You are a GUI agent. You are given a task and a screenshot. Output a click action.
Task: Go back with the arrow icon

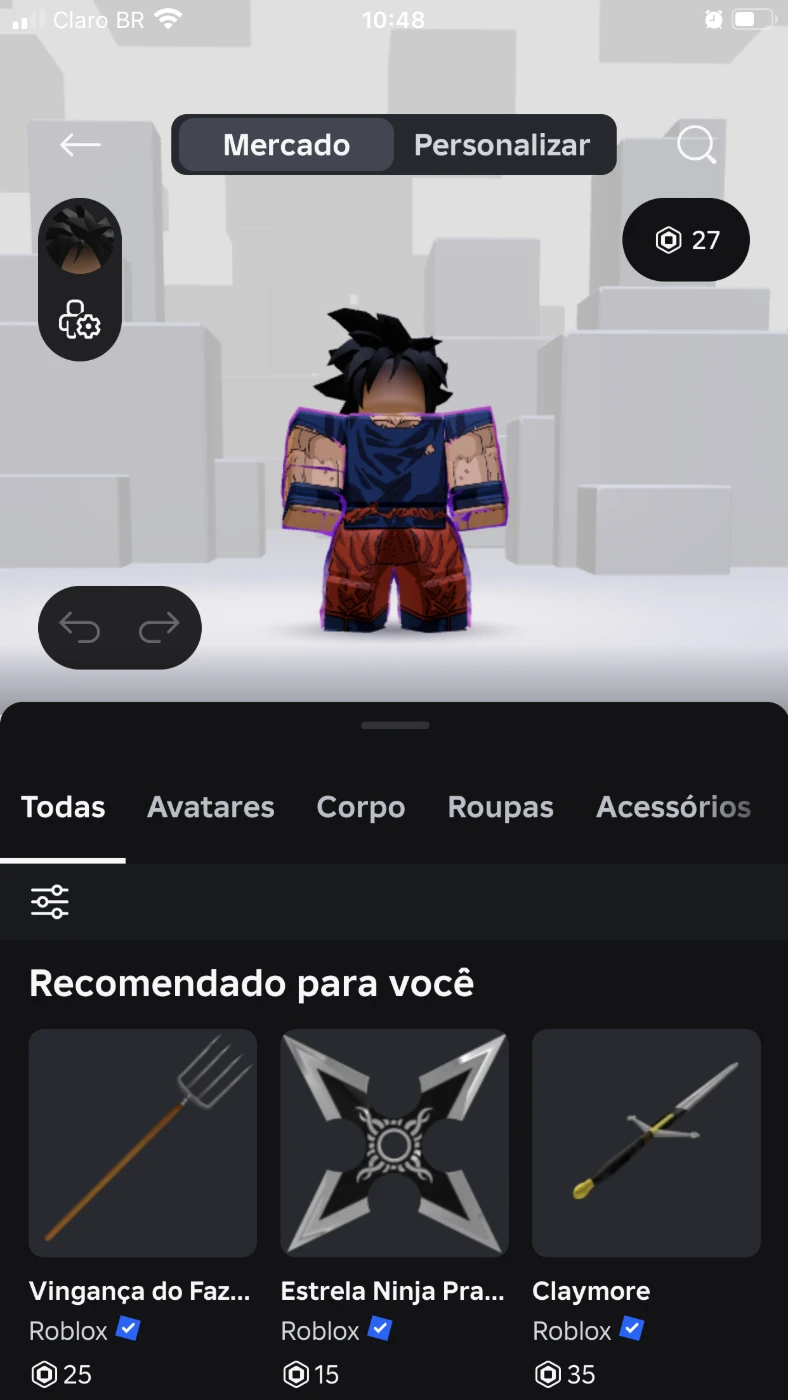[80, 145]
